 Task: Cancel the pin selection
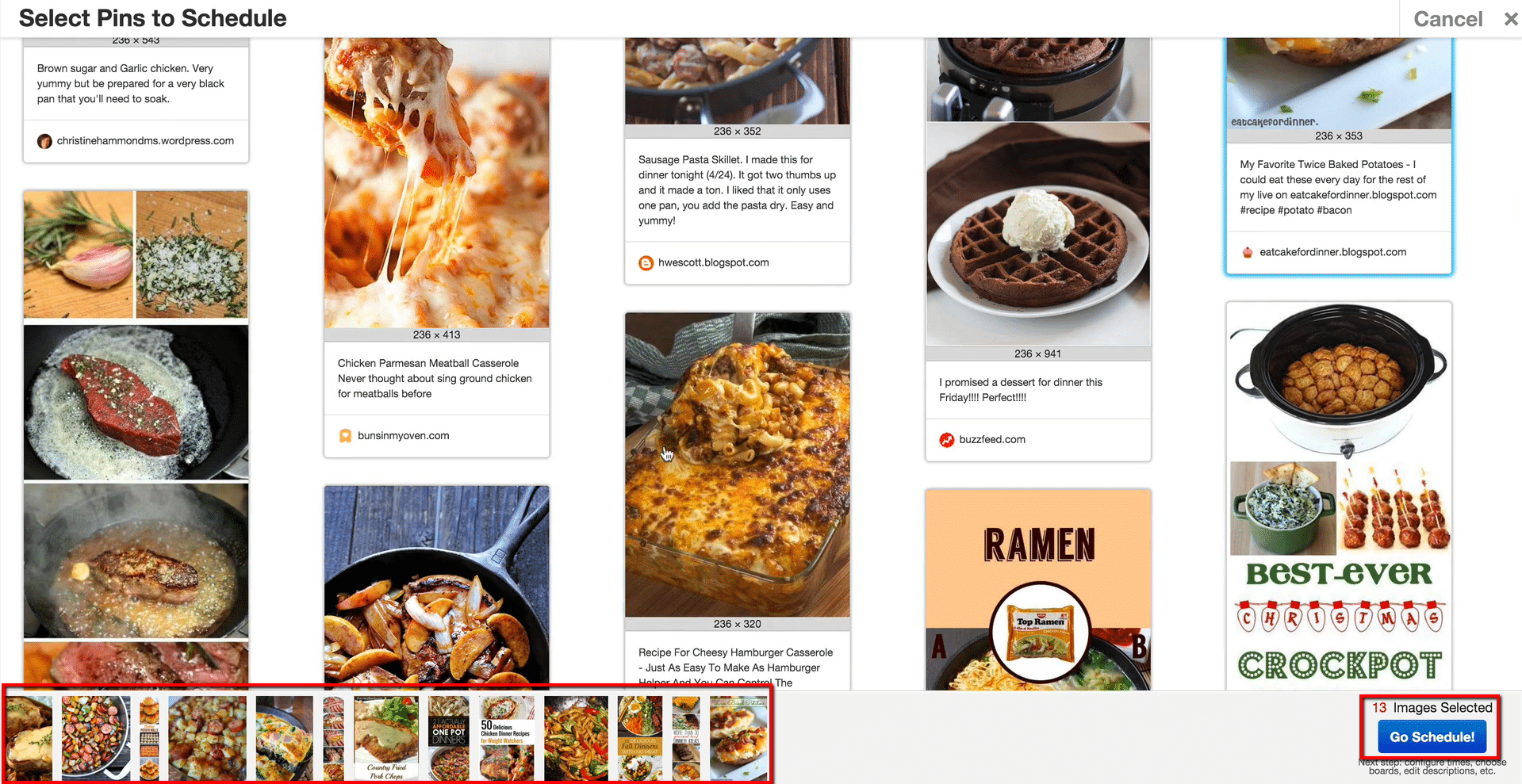click(1447, 19)
